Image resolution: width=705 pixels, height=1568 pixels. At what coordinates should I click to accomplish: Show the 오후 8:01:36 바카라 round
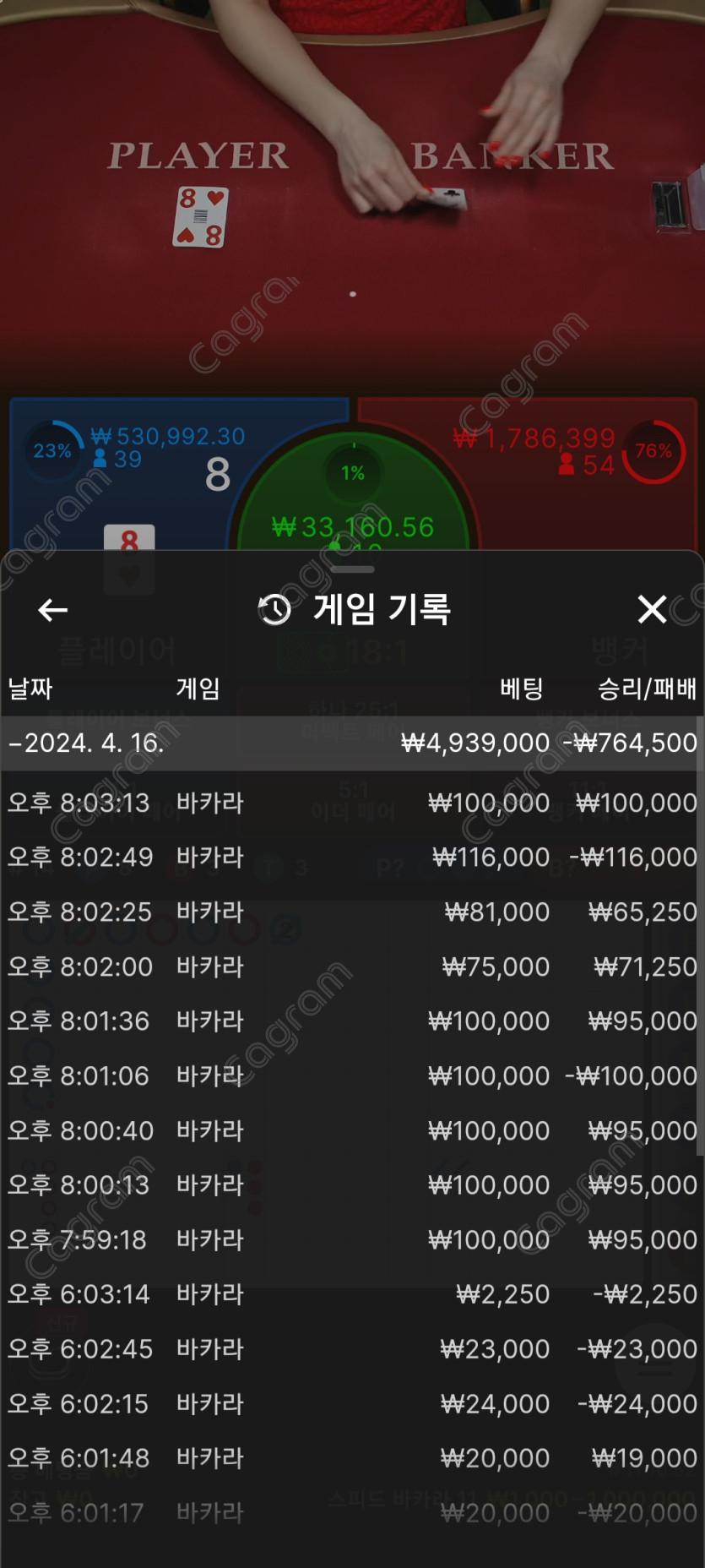[x=352, y=1021]
